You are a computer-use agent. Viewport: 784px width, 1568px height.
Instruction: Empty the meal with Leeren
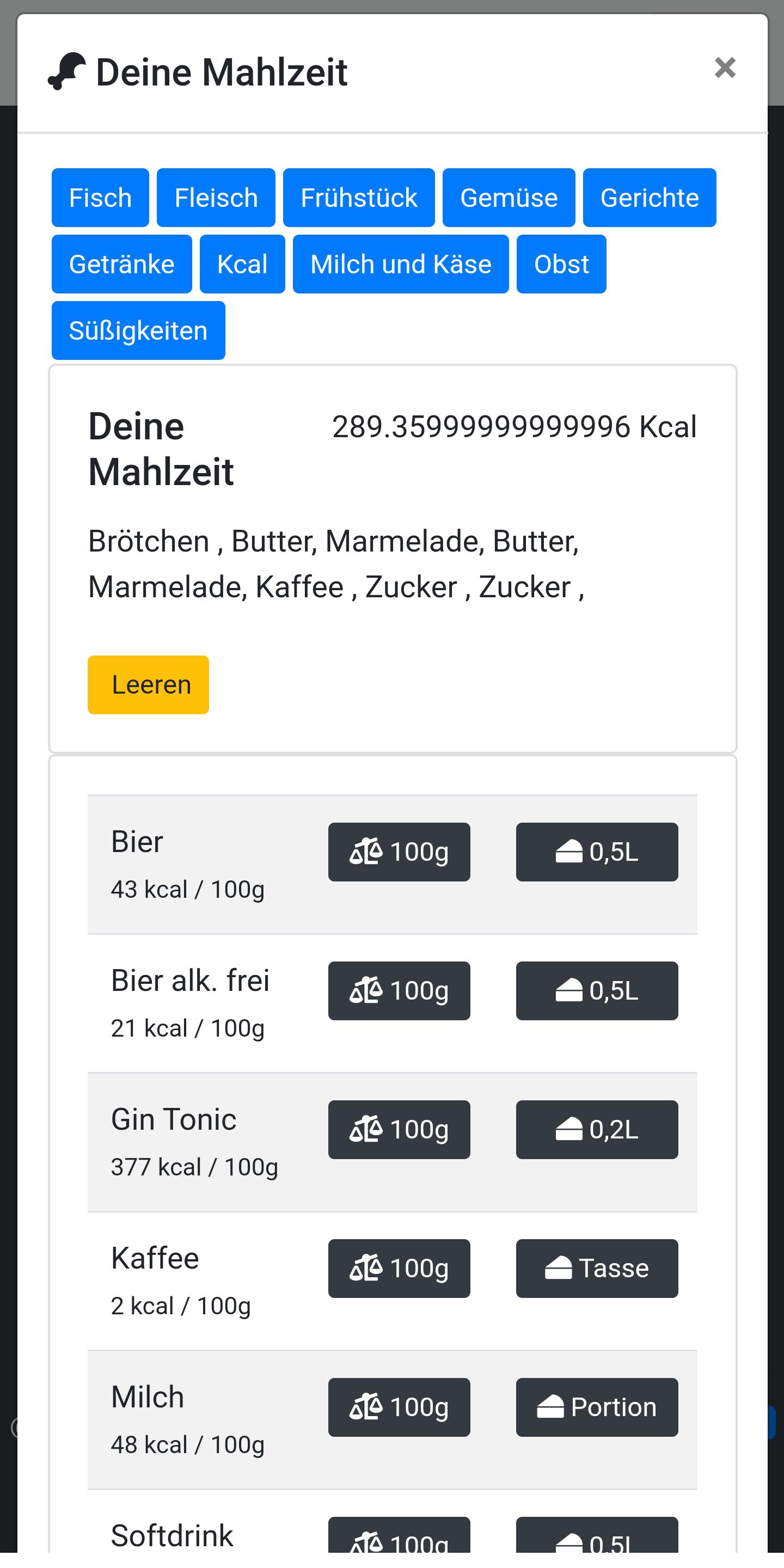(149, 685)
